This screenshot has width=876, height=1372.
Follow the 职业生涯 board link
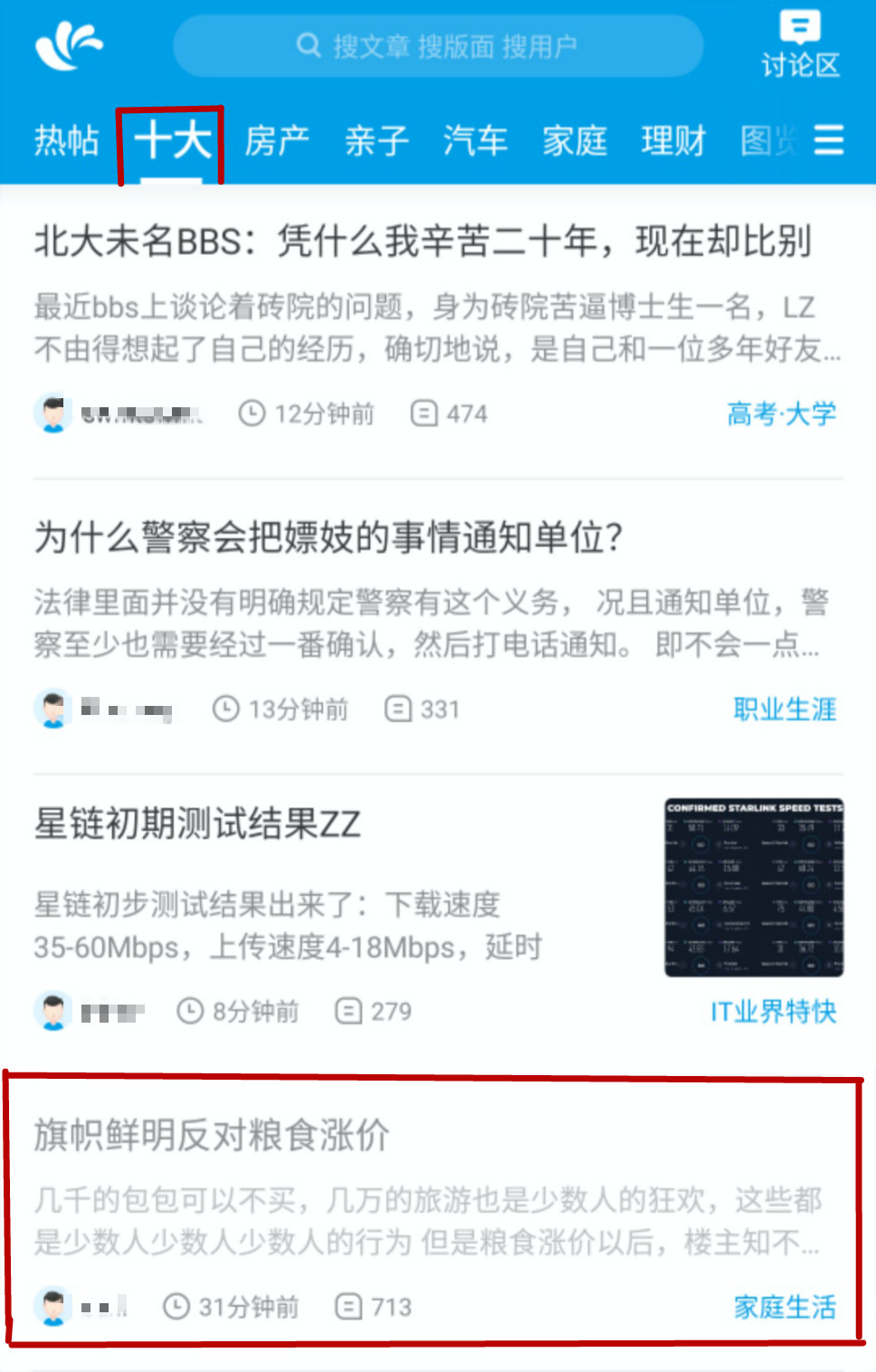click(x=786, y=709)
